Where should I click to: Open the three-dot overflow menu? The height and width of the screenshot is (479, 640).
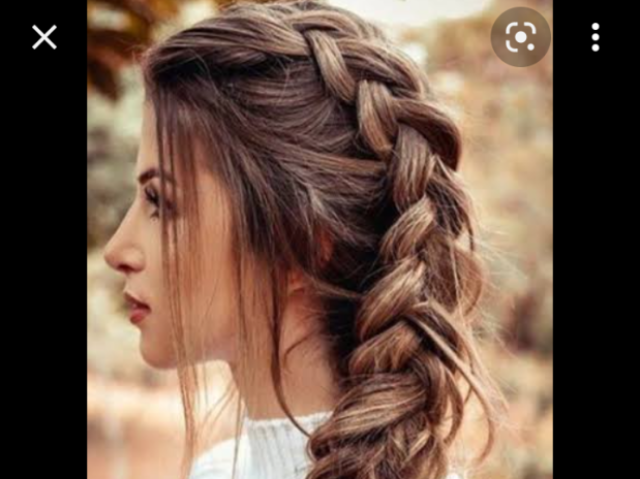pyautogui.click(x=595, y=38)
